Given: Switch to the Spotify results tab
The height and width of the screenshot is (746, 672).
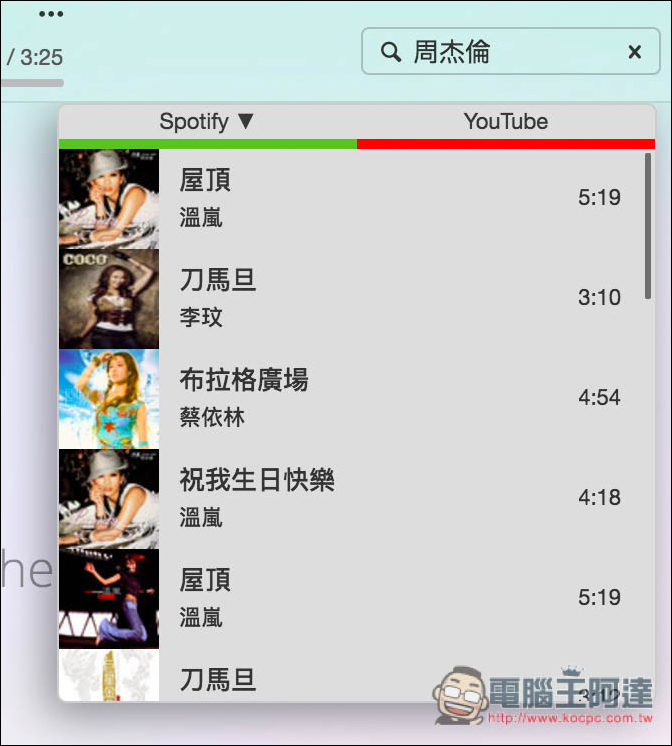Looking at the screenshot, I should pos(207,122).
